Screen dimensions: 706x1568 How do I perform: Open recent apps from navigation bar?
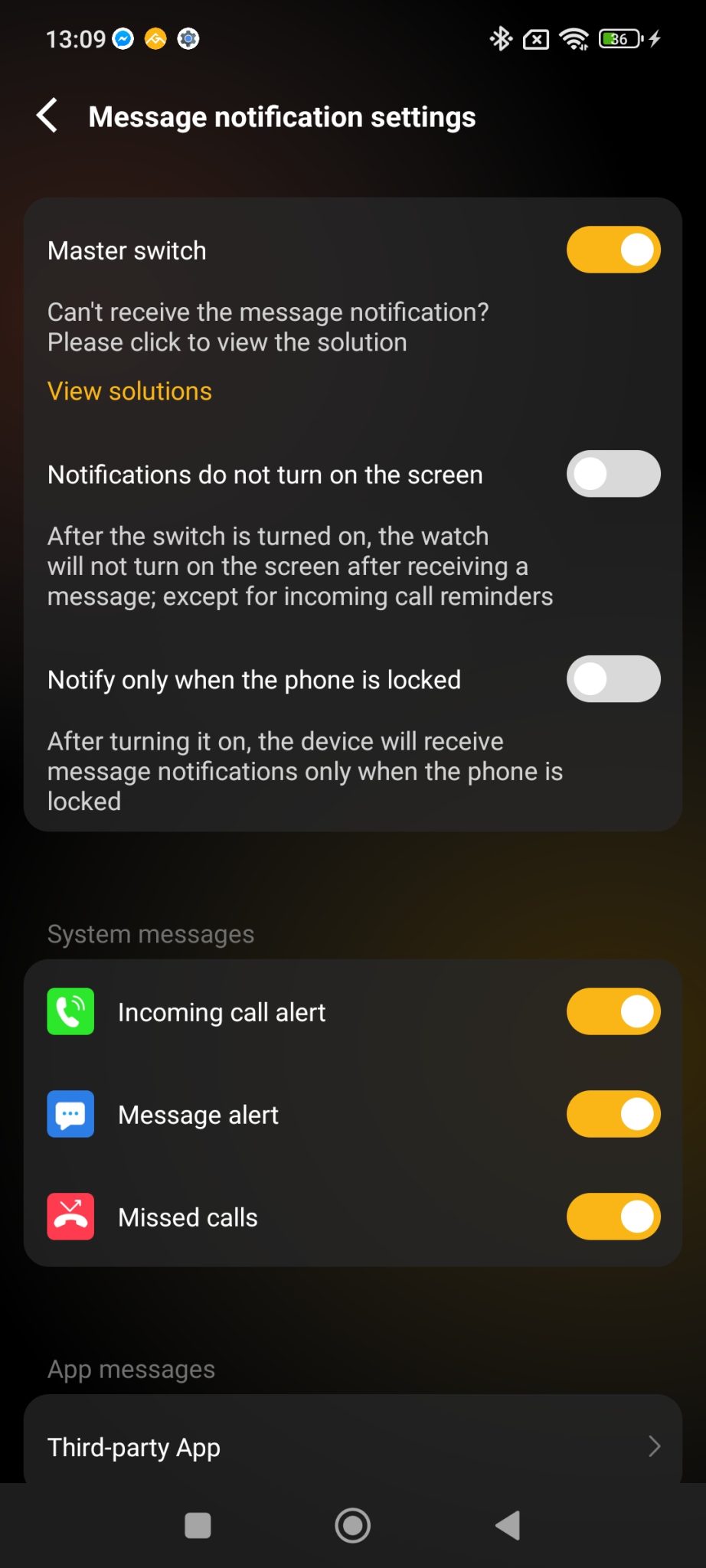pyautogui.click(x=198, y=1525)
